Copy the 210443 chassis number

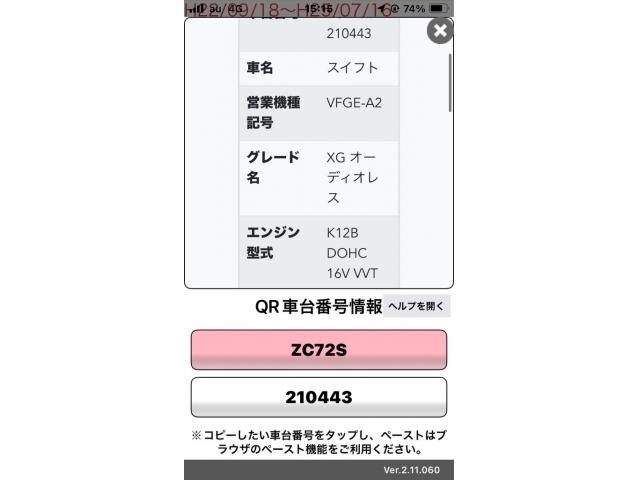tap(318, 397)
